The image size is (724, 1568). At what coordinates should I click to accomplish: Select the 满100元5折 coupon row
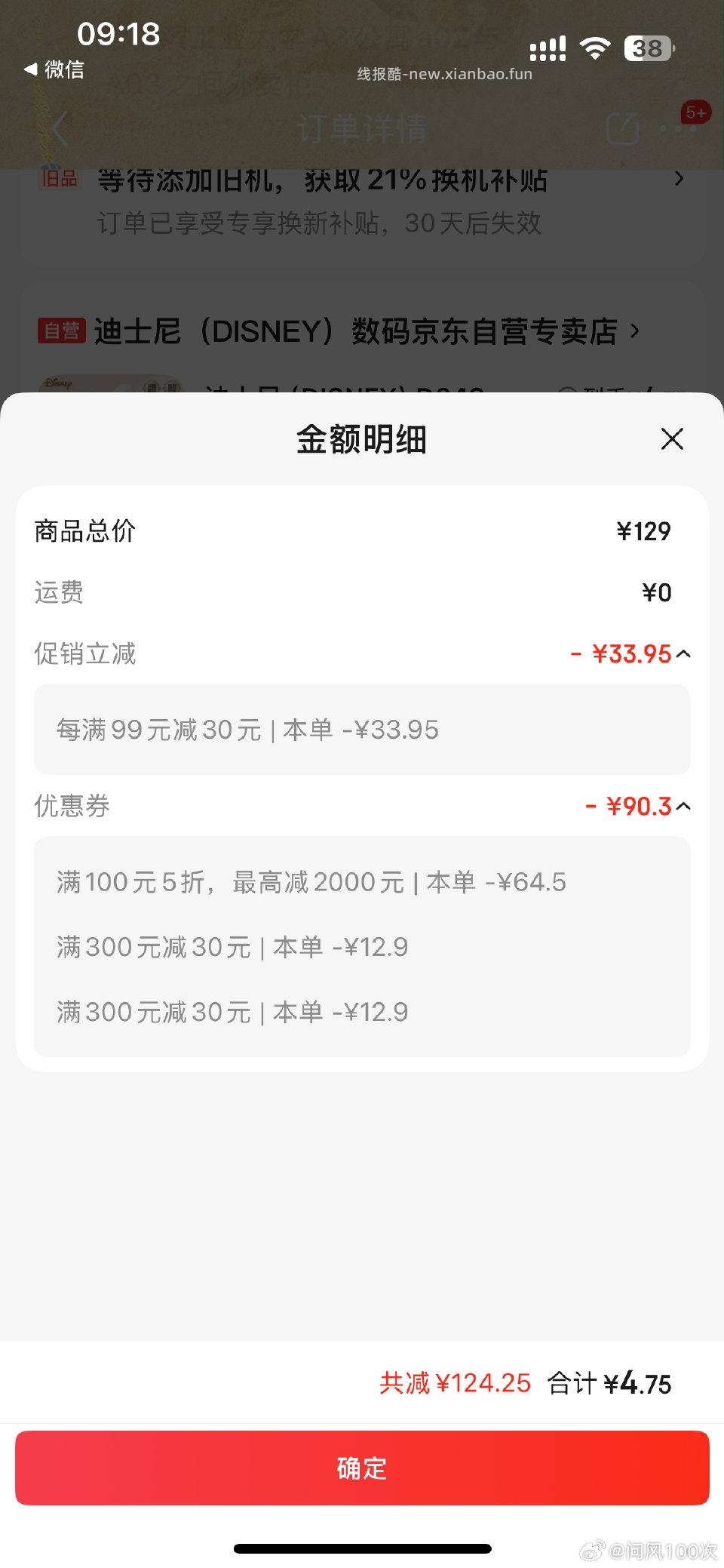311,881
